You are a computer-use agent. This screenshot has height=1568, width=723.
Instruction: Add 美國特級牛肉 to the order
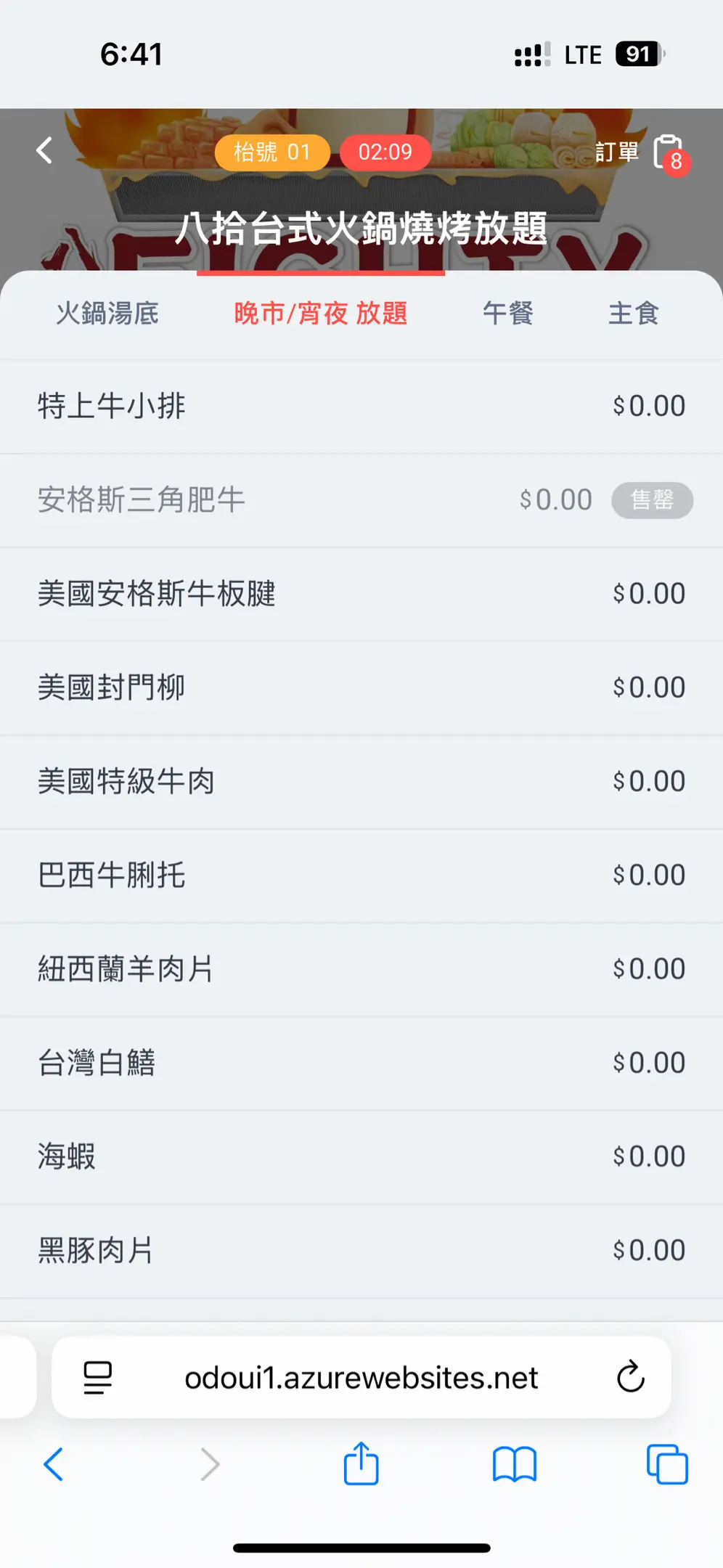coord(361,782)
